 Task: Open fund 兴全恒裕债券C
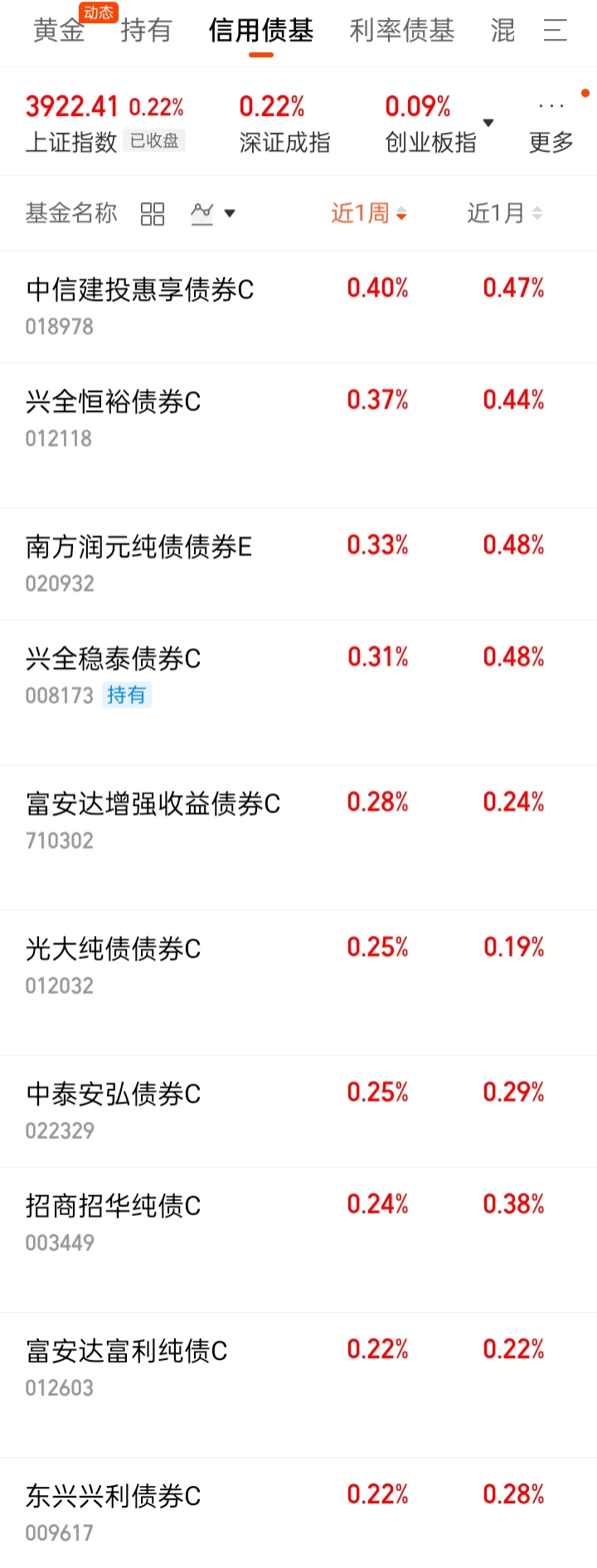[x=114, y=402]
